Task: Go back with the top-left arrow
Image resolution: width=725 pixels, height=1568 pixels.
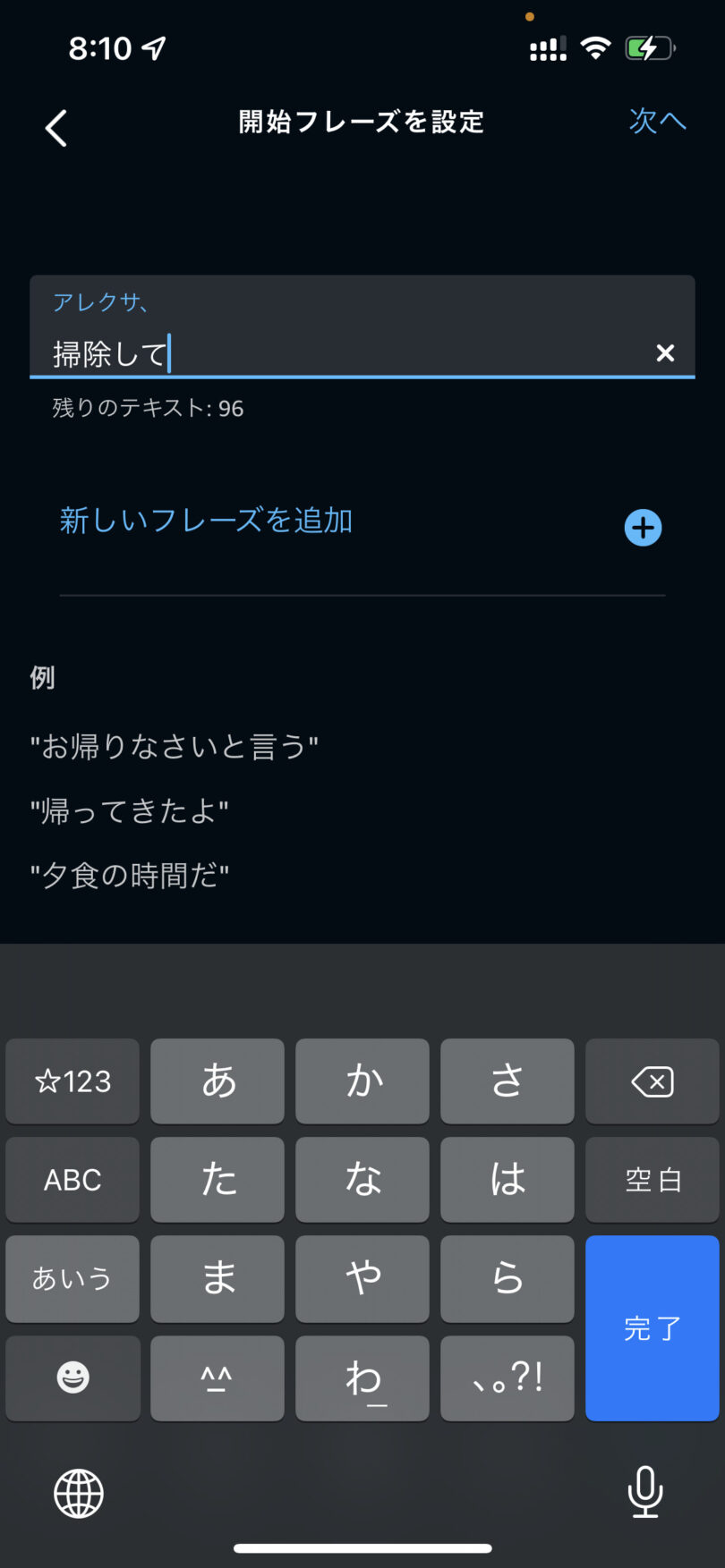Action: pos(56,128)
